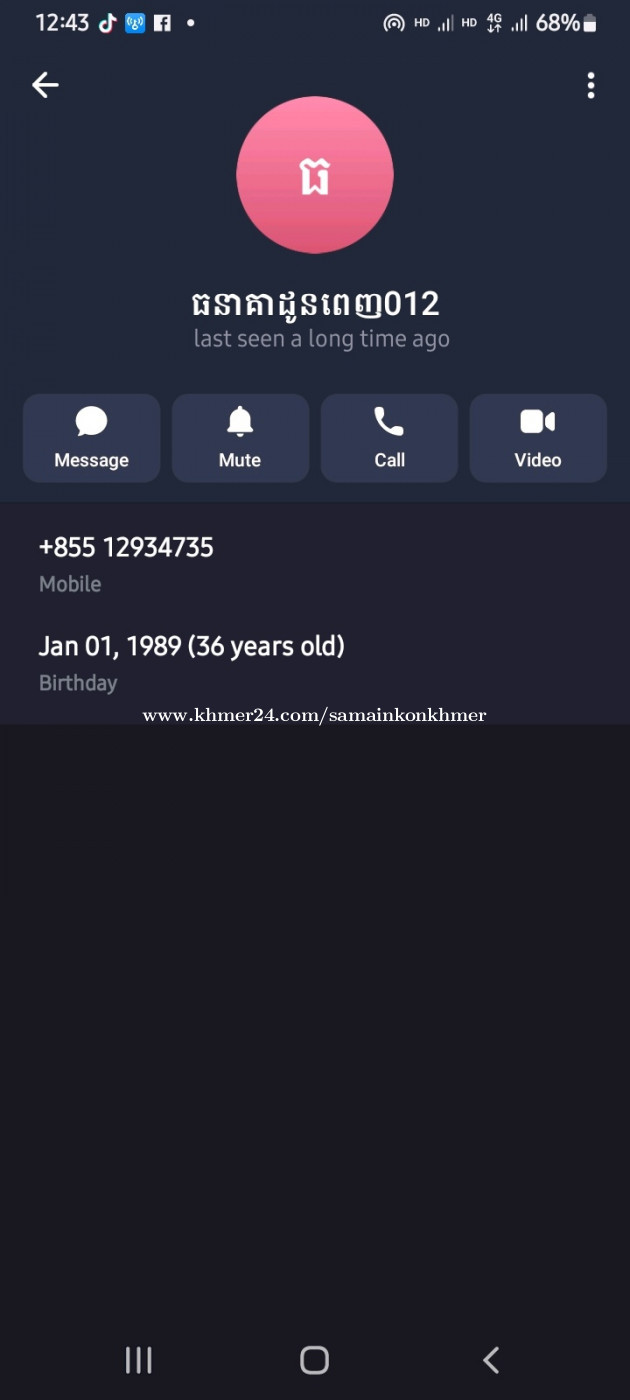
Task: Open recent apps from the navigation bar
Action: tap(138, 1359)
